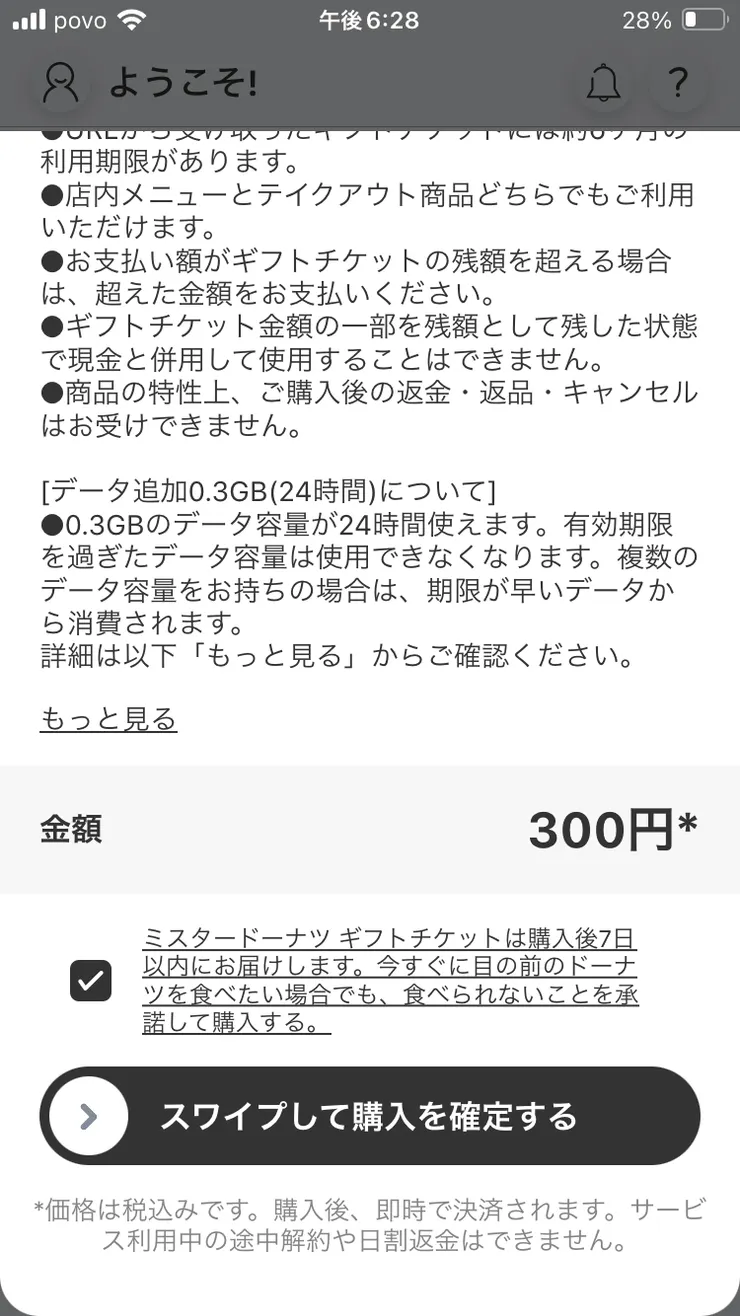The height and width of the screenshot is (1316, 740).
Task: Open help via the question mark icon
Action: (x=678, y=84)
